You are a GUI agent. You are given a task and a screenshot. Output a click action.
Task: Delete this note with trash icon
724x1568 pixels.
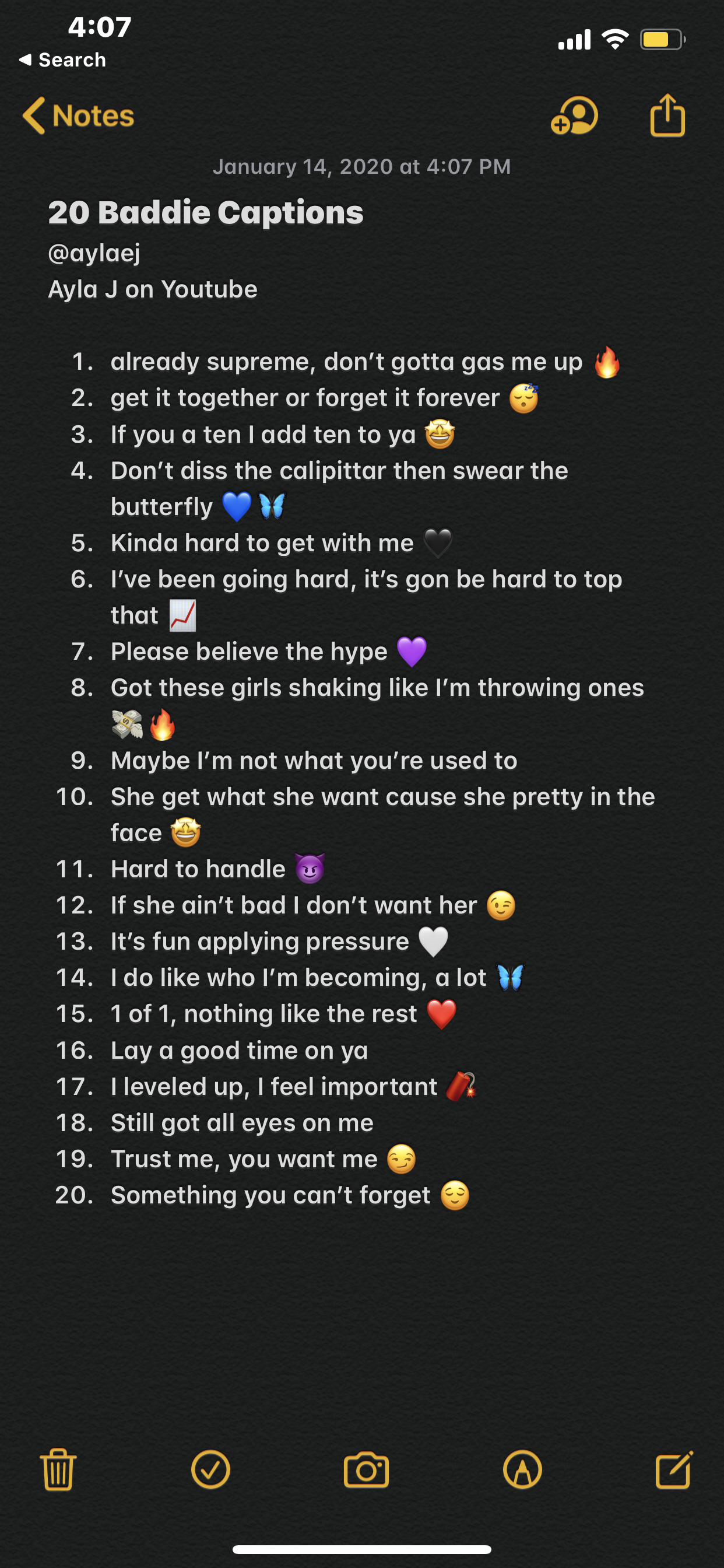pos(58,1469)
